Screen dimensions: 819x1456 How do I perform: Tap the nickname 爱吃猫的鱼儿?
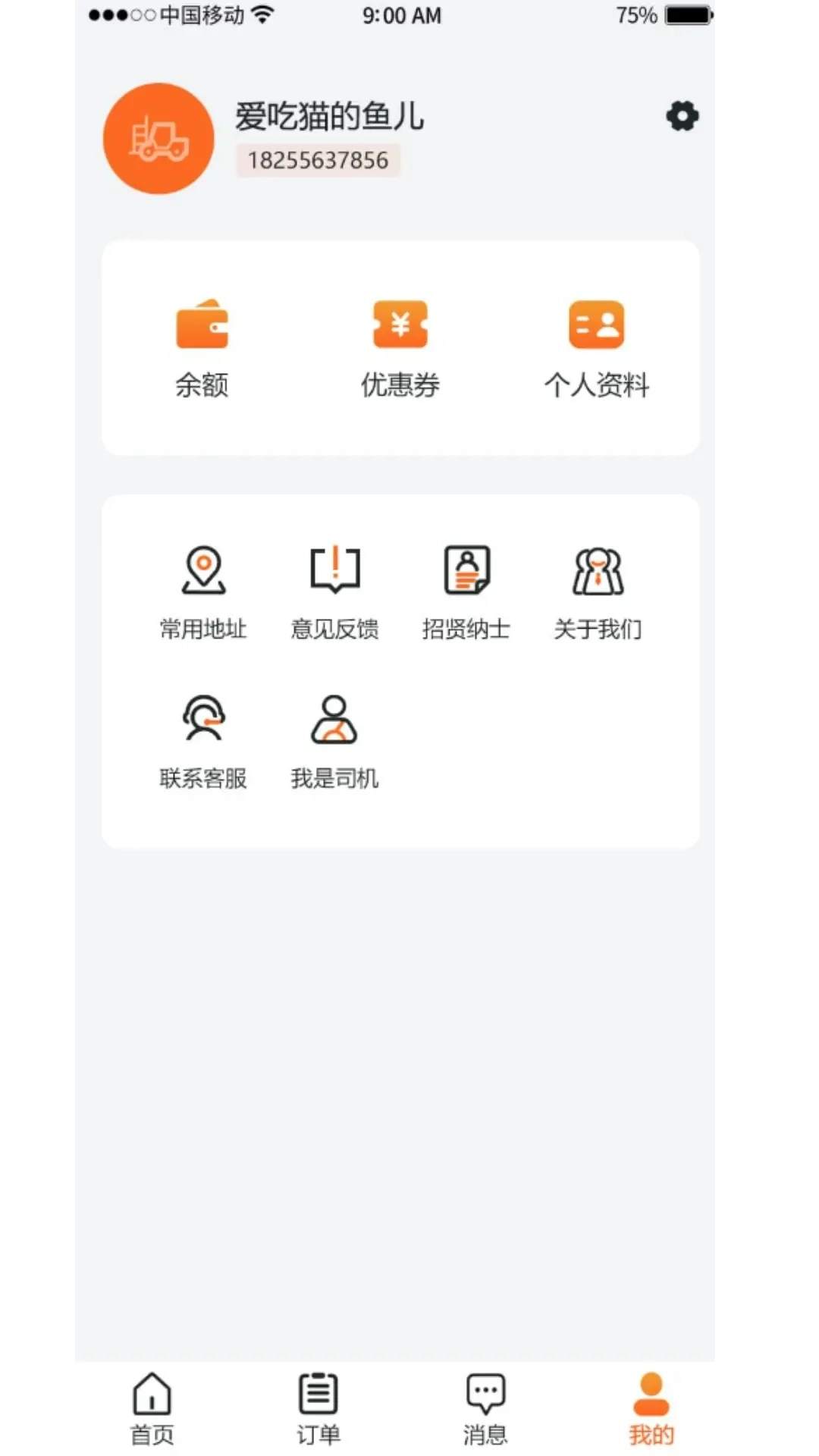(328, 118)
